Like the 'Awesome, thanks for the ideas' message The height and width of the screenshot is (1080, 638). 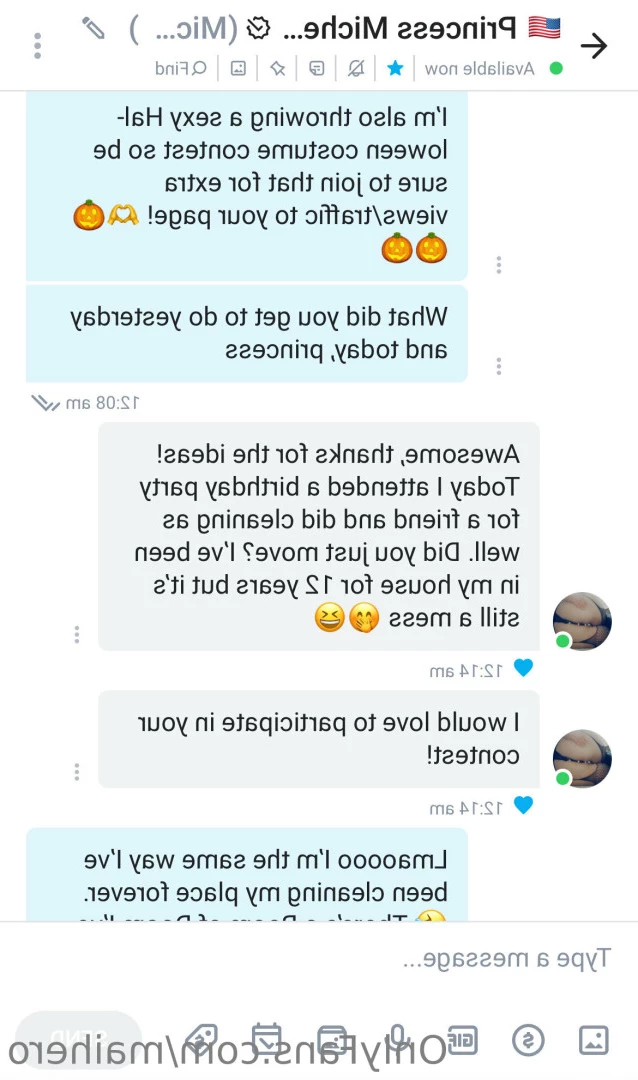(x=524, y=667)
